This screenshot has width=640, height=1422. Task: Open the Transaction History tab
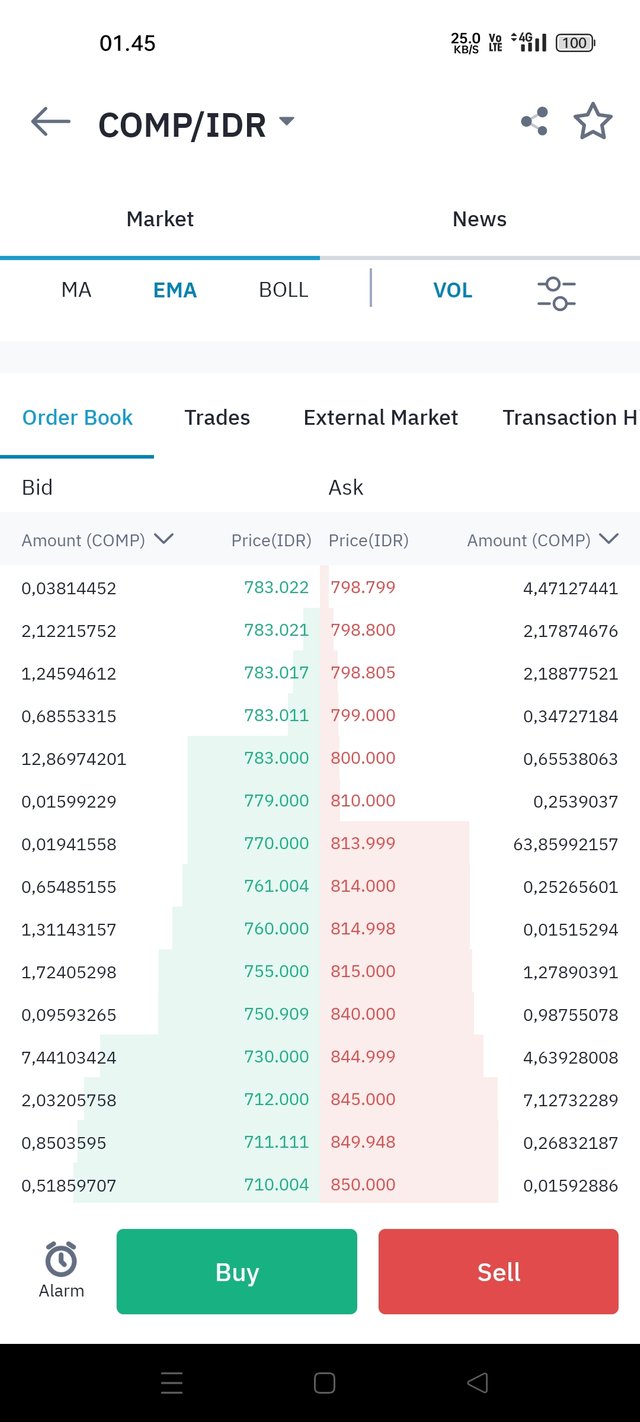click(568, 418)
